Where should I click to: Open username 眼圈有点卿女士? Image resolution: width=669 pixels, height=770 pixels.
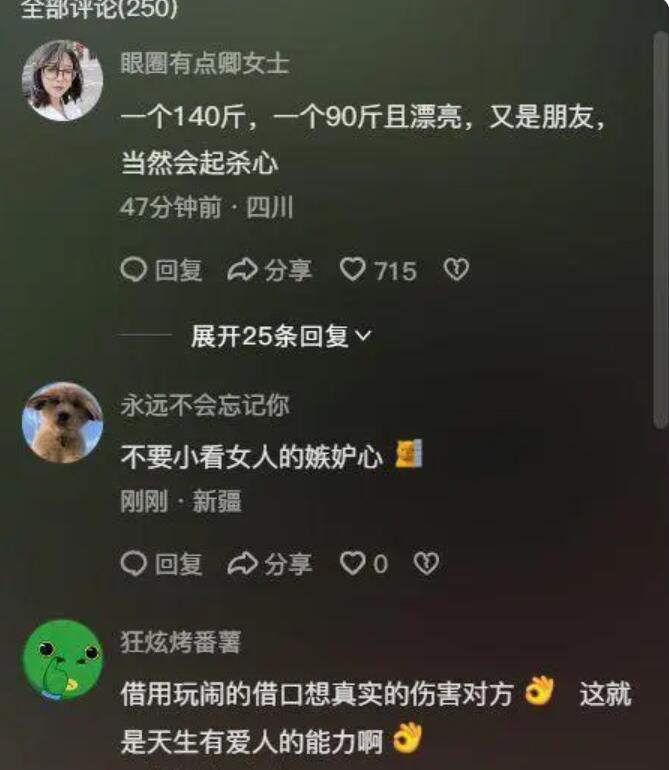[204, 64]
